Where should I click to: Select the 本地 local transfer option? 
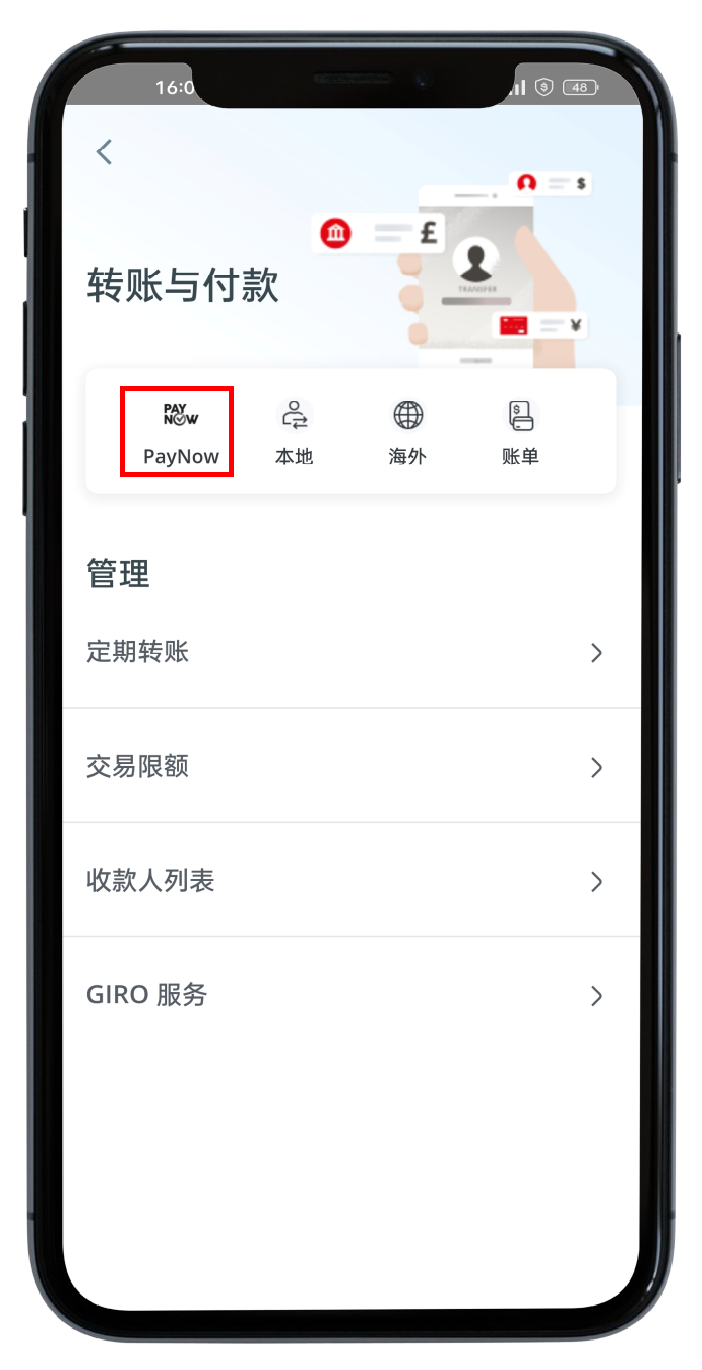coord(294,432)
